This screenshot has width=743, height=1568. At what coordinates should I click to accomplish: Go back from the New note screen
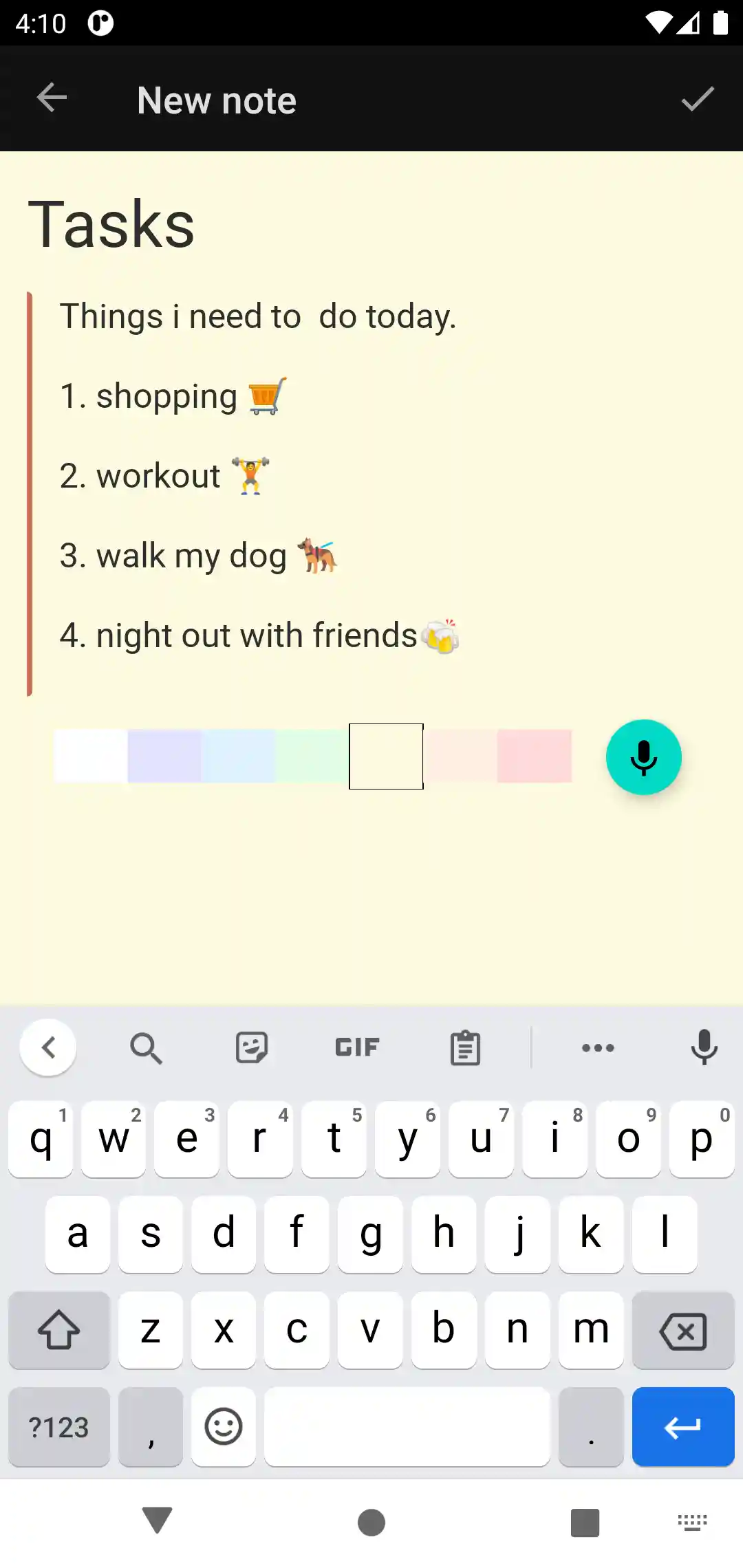(52, 98)
